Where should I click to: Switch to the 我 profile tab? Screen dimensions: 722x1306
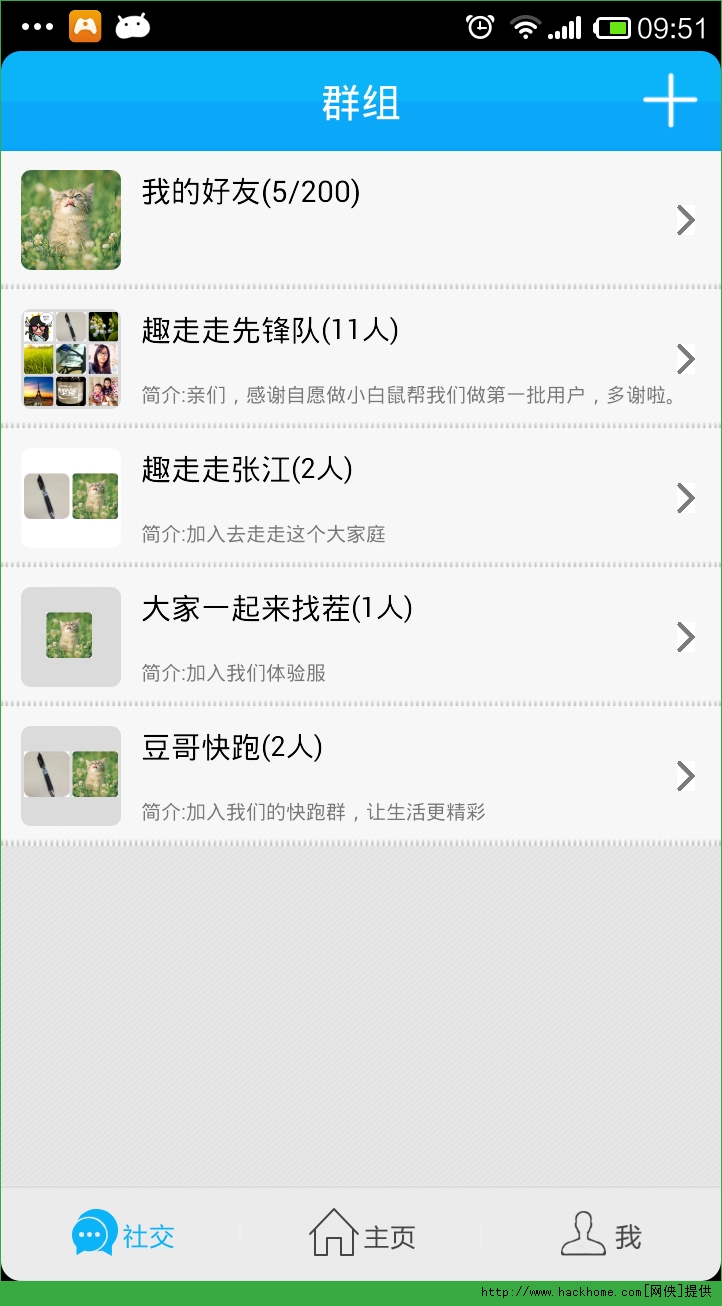(x=601, y=1236)
